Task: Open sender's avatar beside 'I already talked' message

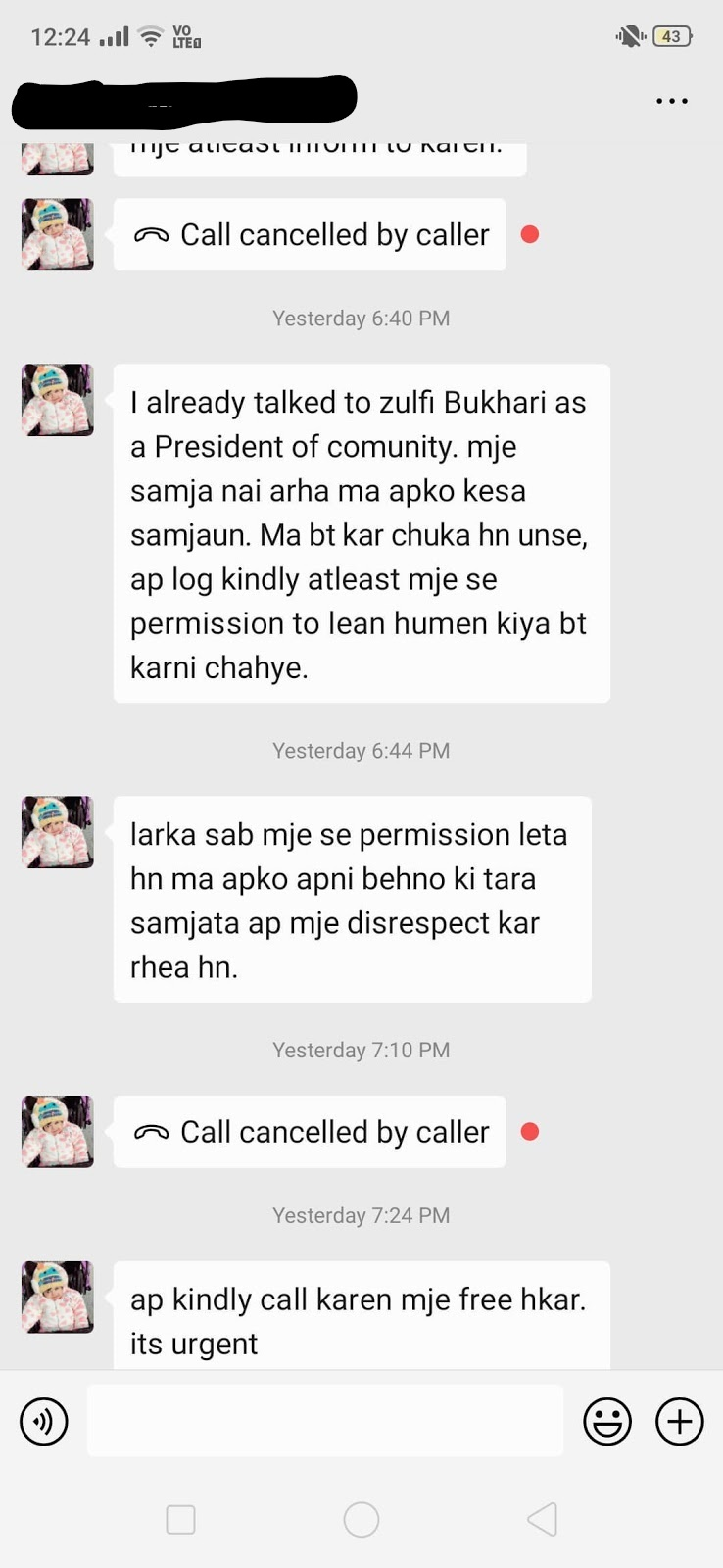Action: click(x=58, y=400)
